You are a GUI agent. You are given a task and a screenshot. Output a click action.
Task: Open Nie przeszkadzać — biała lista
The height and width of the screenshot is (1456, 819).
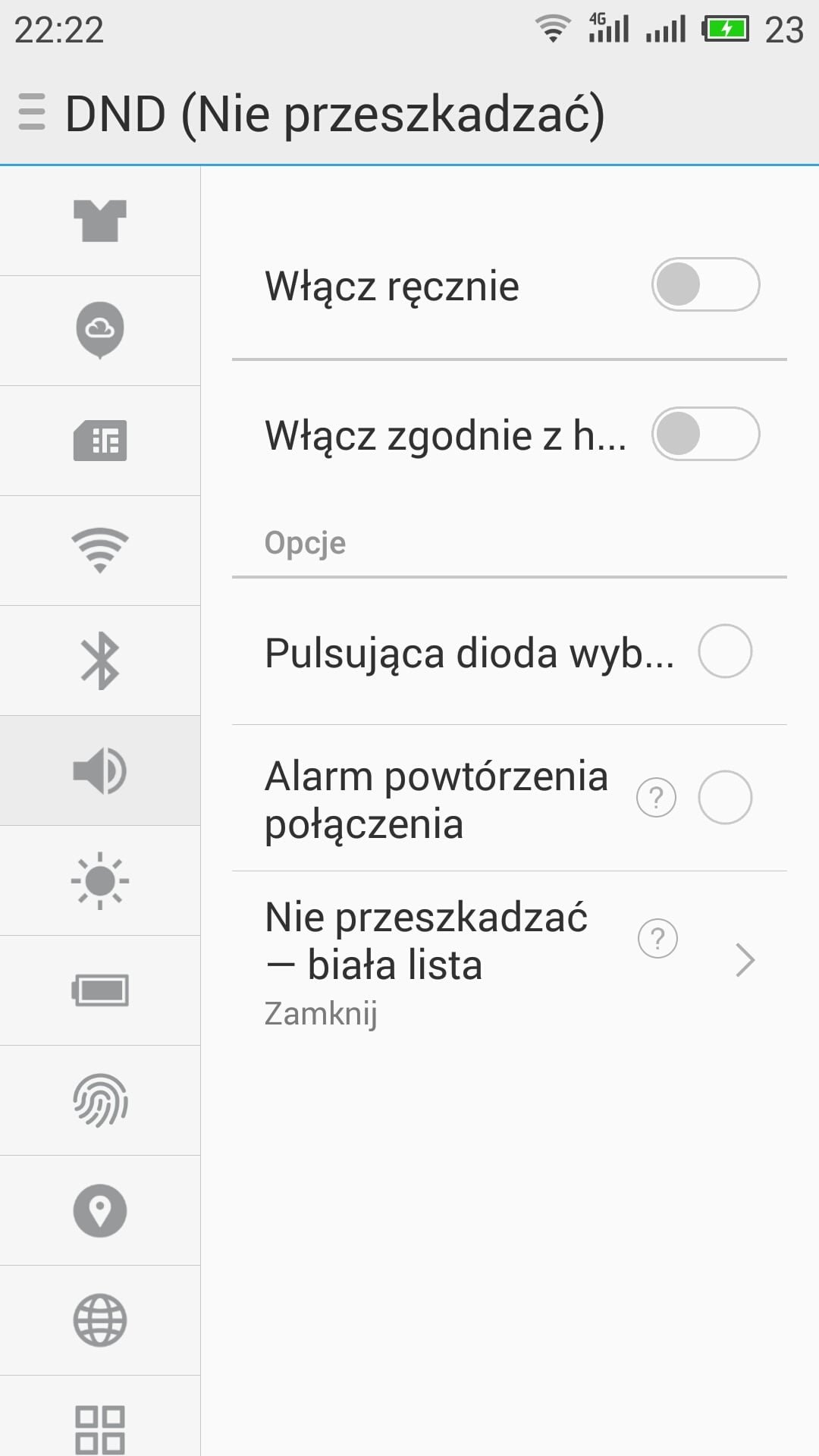[x=510, y=962]
